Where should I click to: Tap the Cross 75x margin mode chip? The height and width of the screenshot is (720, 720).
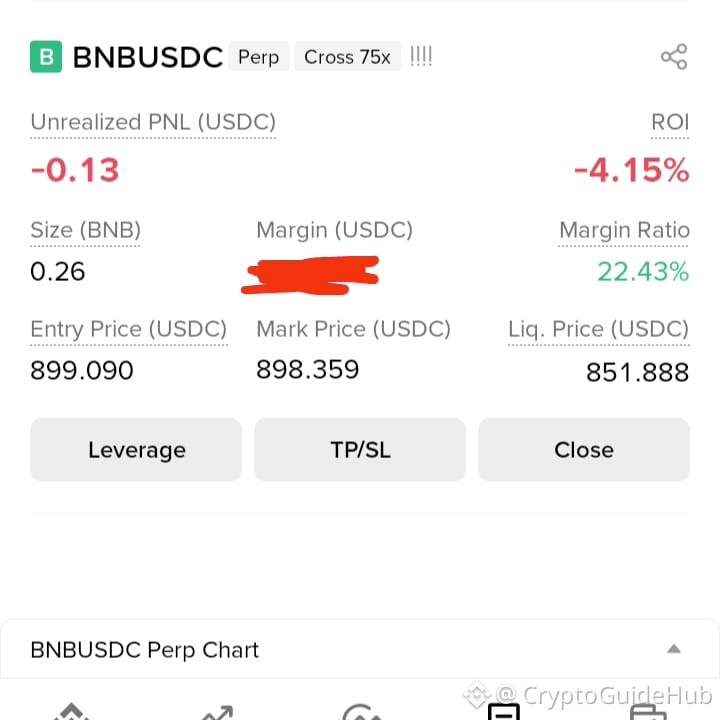pyautogui.click(x=347, y=57)
